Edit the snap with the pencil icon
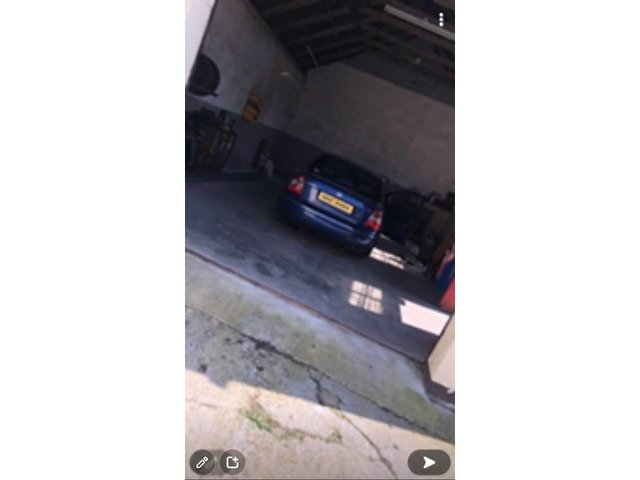Screen dimensions: 640x480 pyautogui.click(x=202, y=462)
